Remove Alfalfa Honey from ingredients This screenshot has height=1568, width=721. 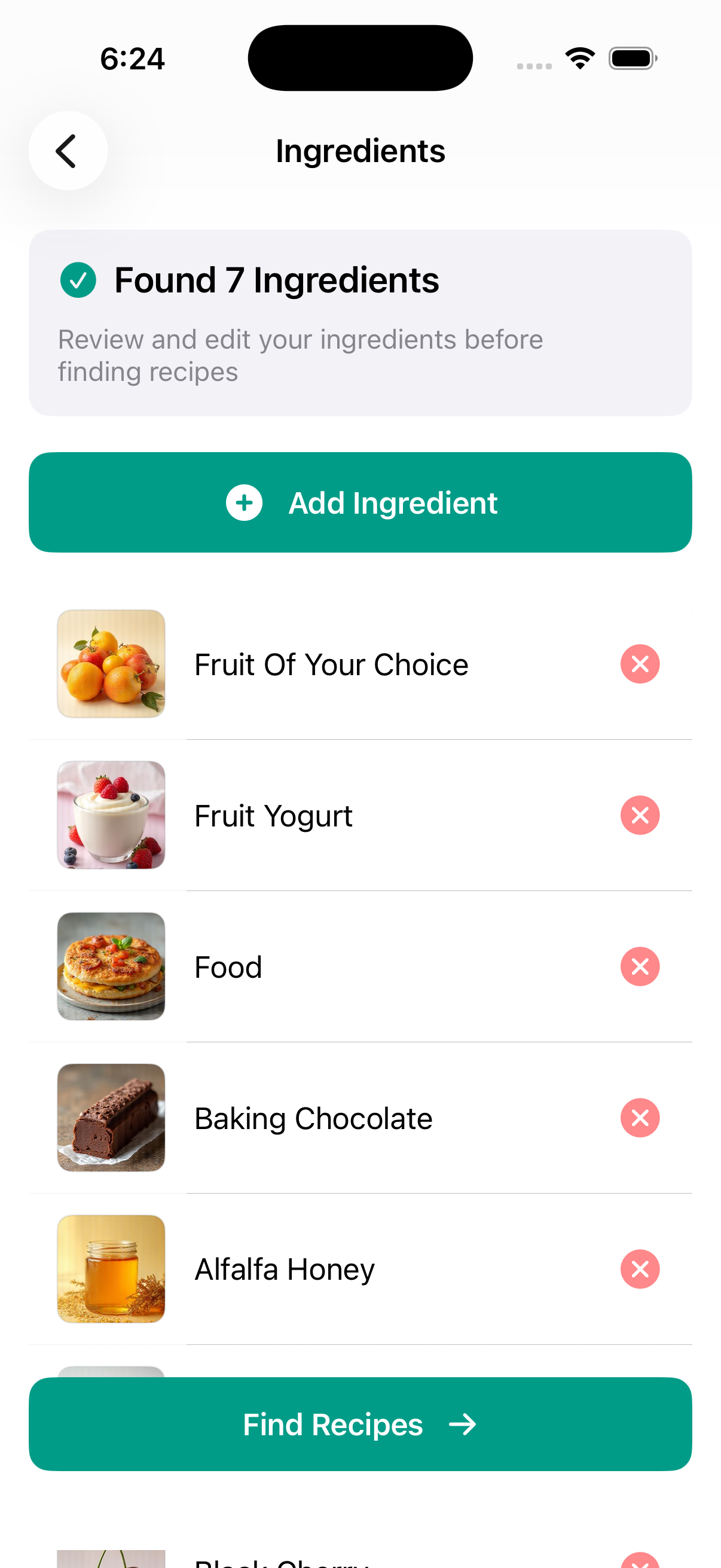(640, 1269)
